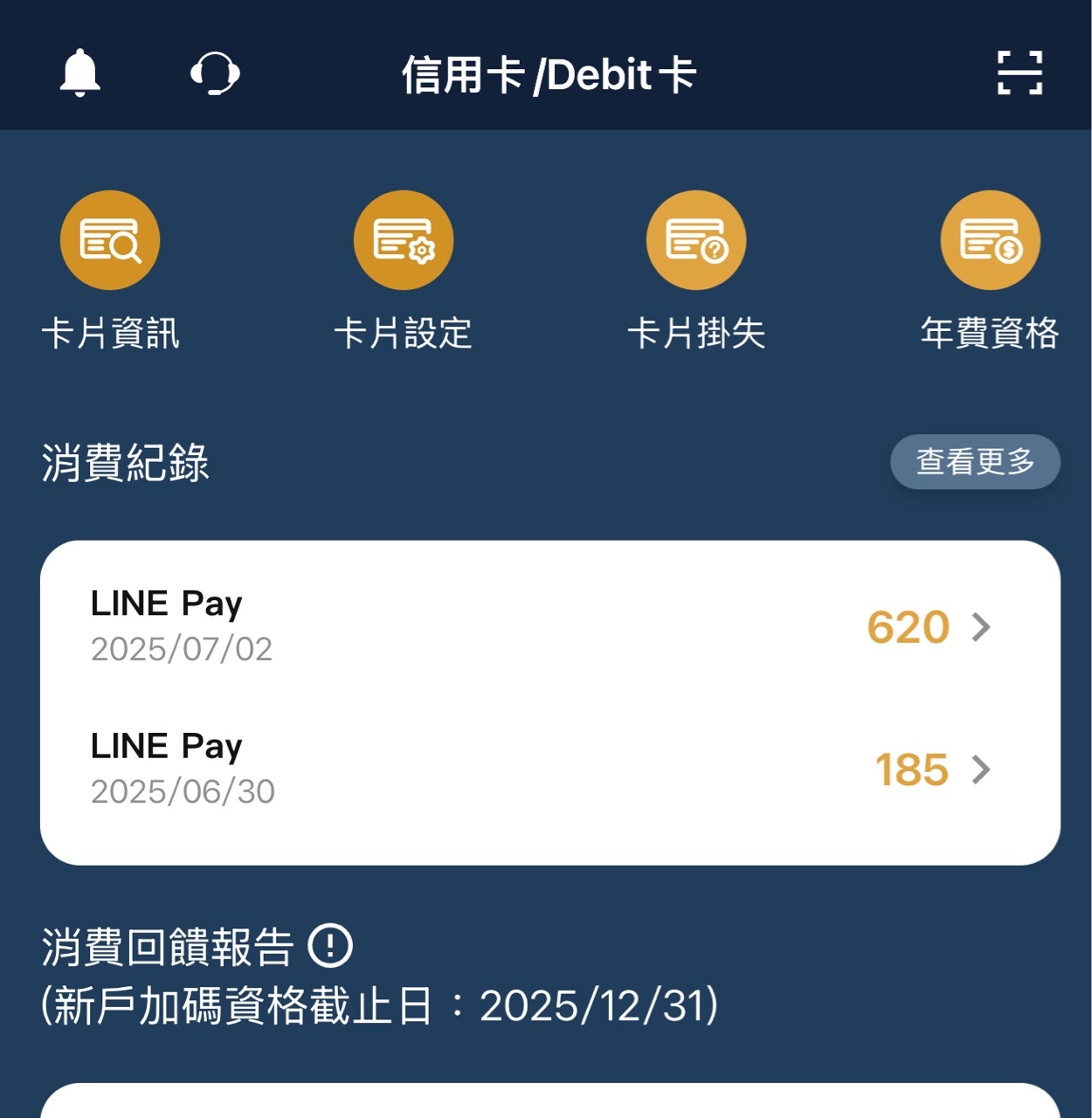View LINE Pay transaction dated 2025/06/30
Viewport: 1092px width, 1118px height.
click(x=550, y=769)
